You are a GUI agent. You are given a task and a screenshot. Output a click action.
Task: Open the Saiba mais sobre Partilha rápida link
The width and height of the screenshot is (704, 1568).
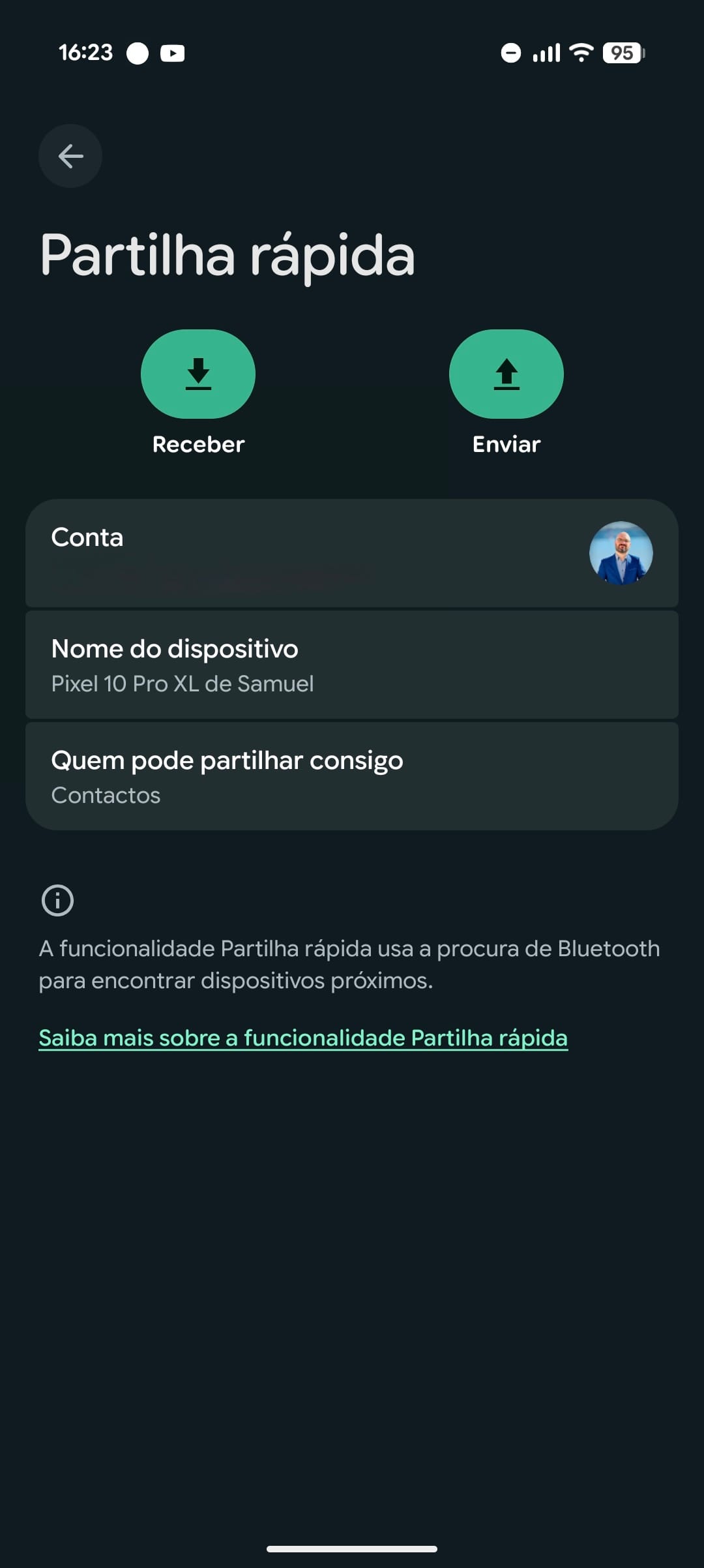pyautogui.click(x=303, y=1038)
